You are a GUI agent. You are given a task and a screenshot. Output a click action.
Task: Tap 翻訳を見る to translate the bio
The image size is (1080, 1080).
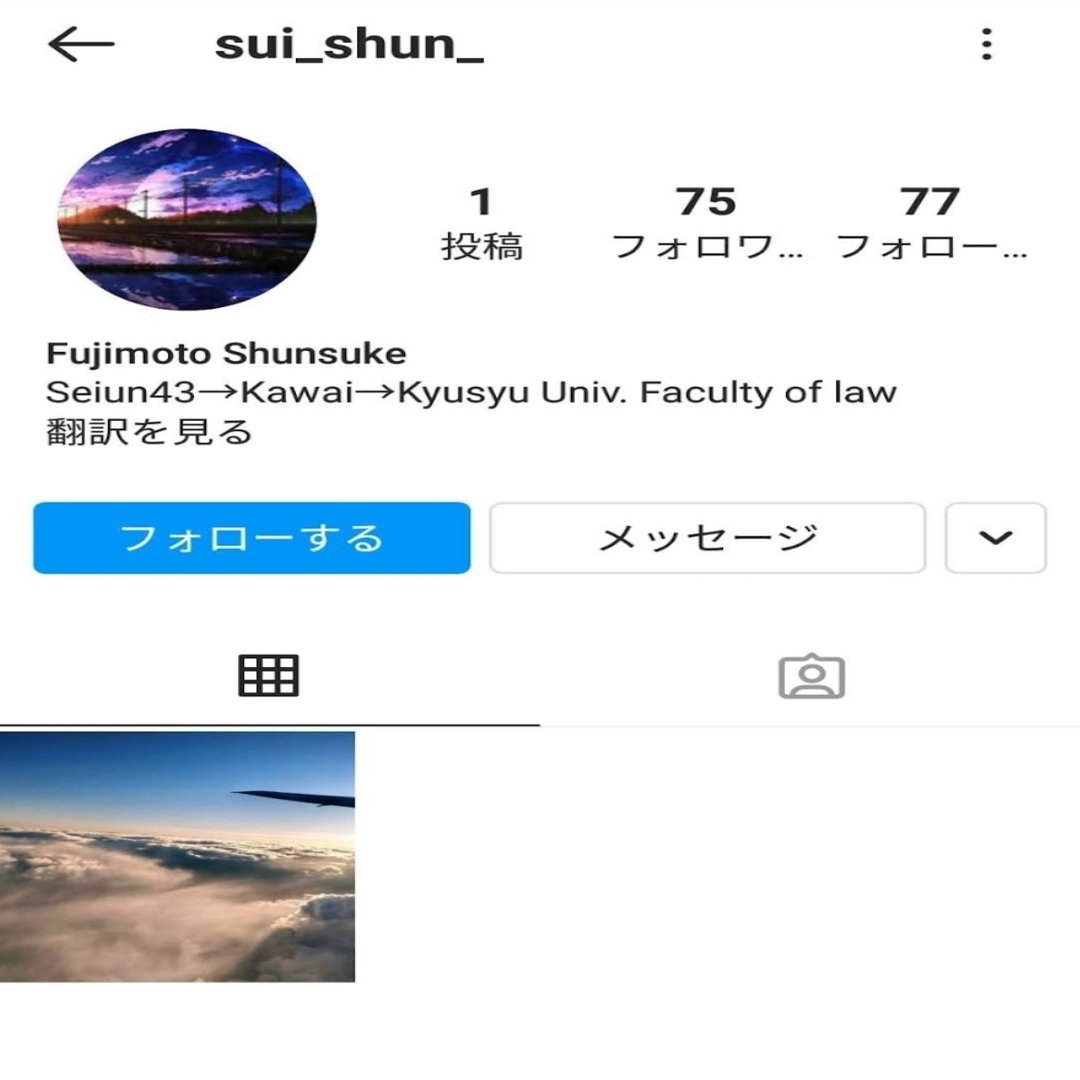(149, 433)
